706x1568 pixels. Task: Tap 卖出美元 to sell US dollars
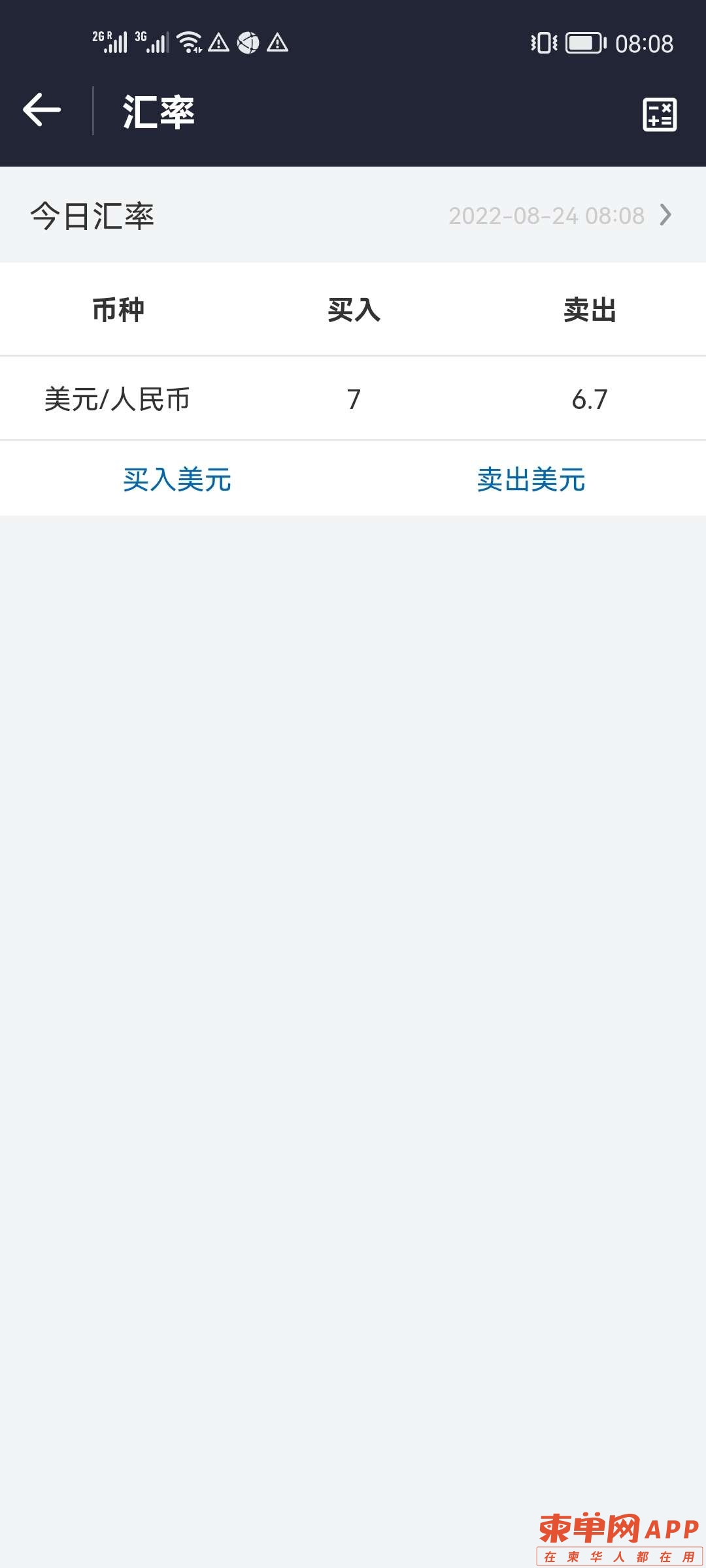(530, 480)
